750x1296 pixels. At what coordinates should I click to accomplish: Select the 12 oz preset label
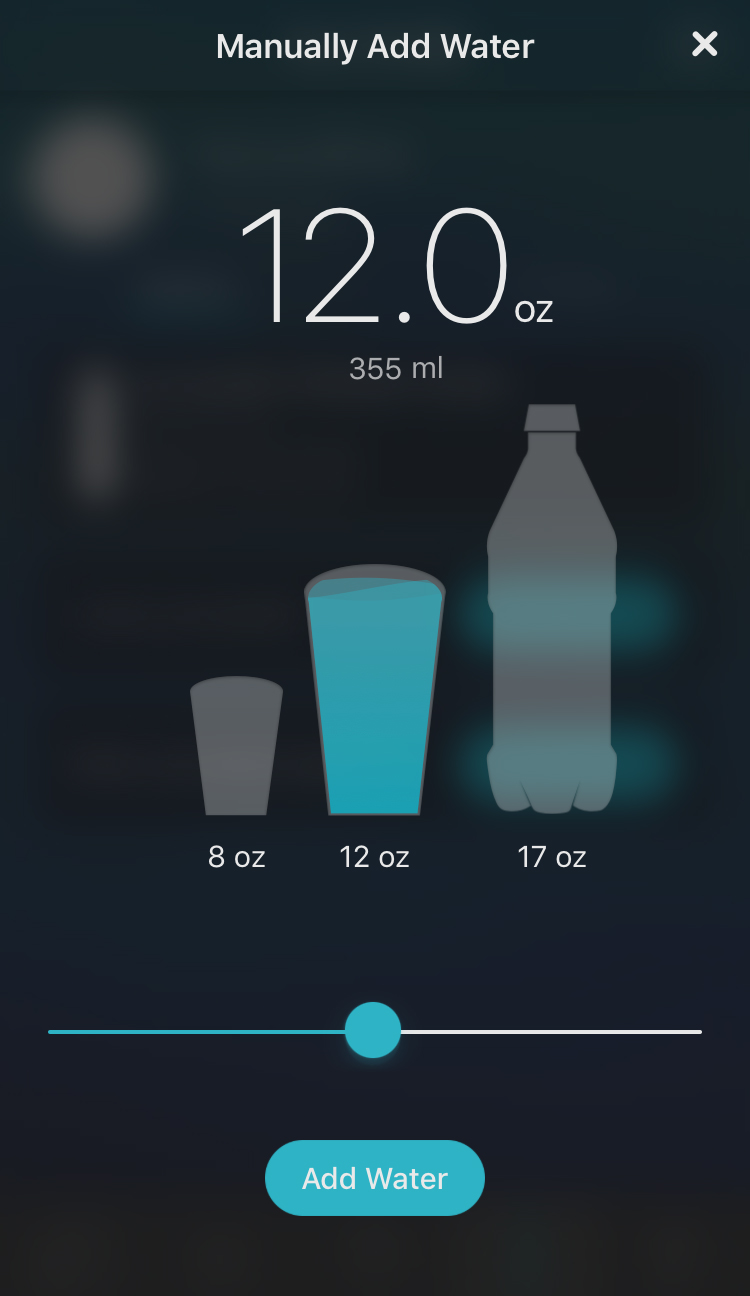coord(373,856)
